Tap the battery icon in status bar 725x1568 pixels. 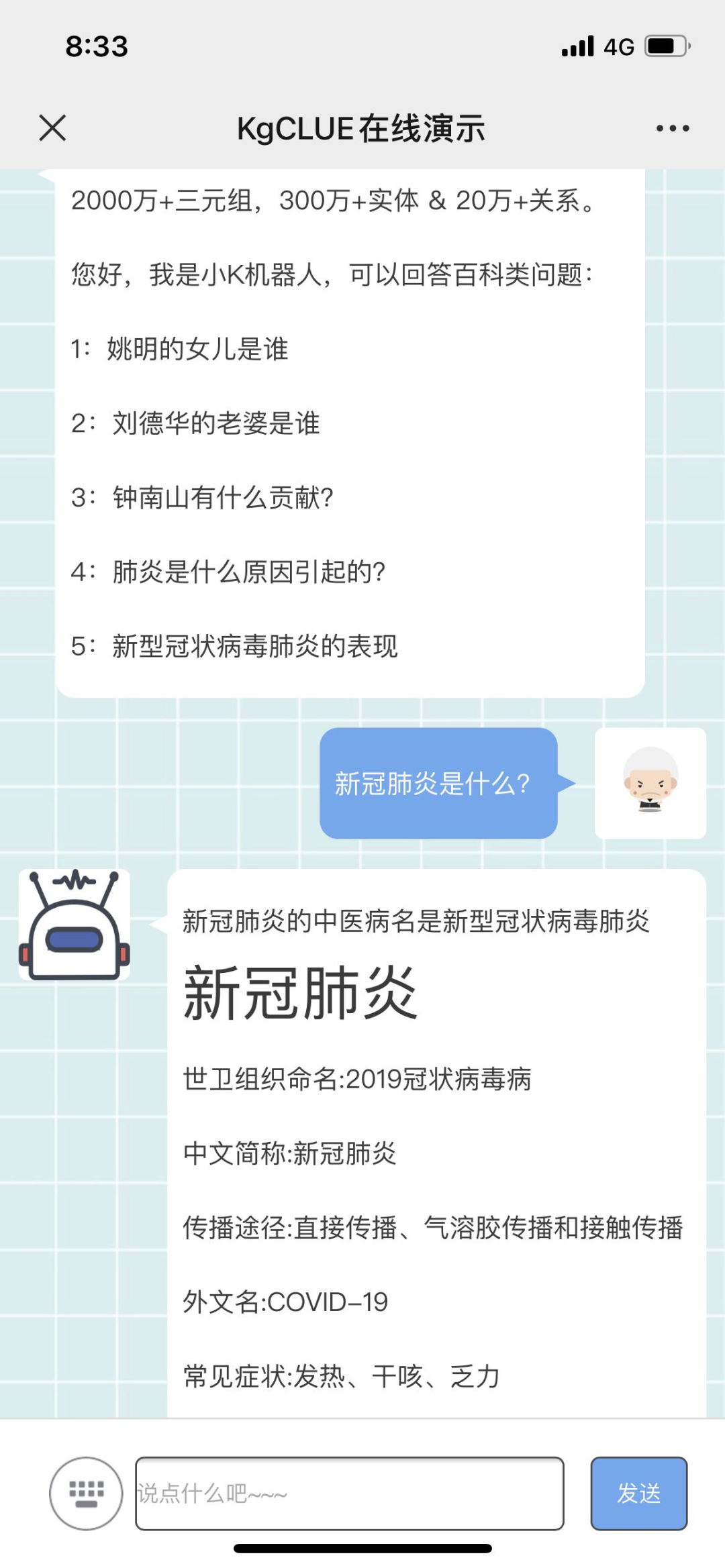point(665,44)
